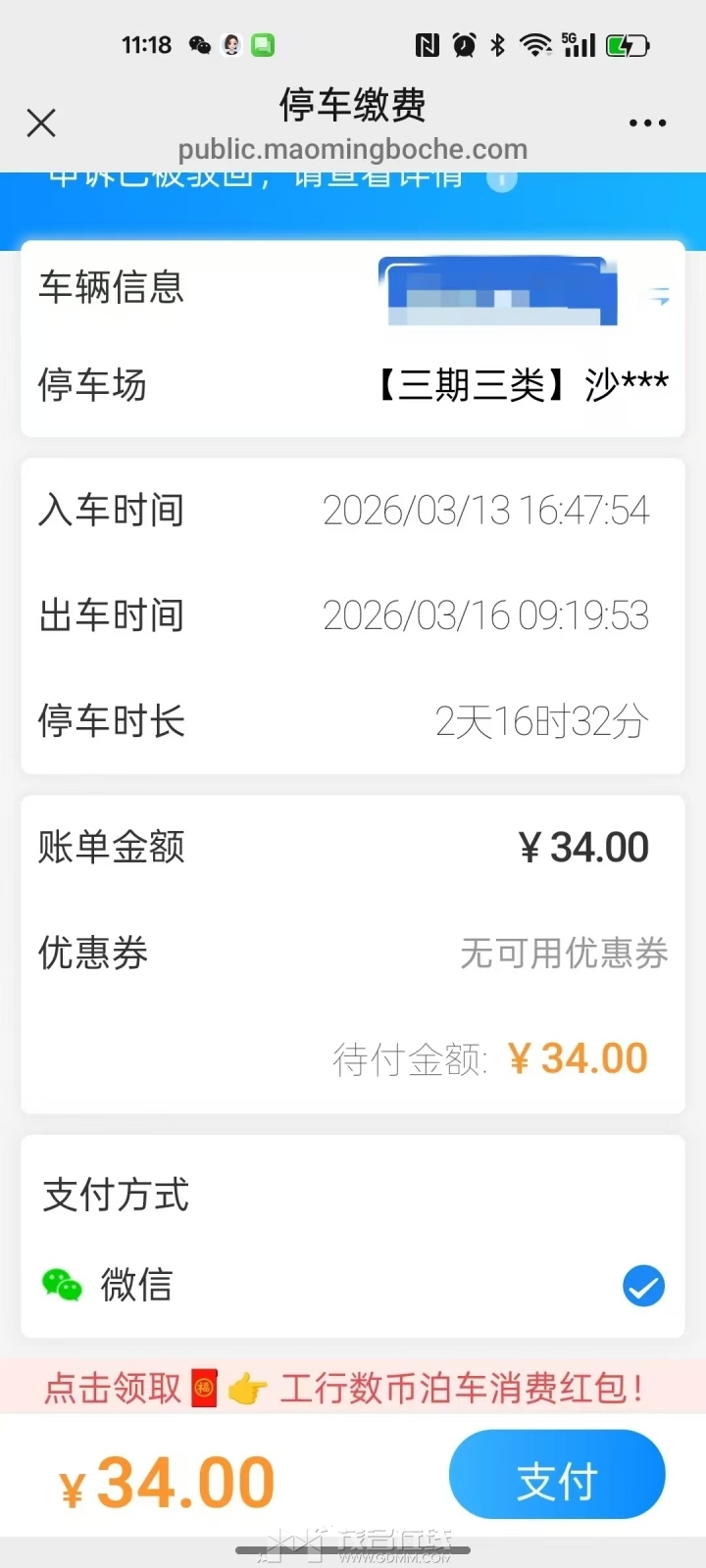Screen dimensions: 706x1568
Task: Tap the 停车缴费 page title
Action: coord(353,107)
